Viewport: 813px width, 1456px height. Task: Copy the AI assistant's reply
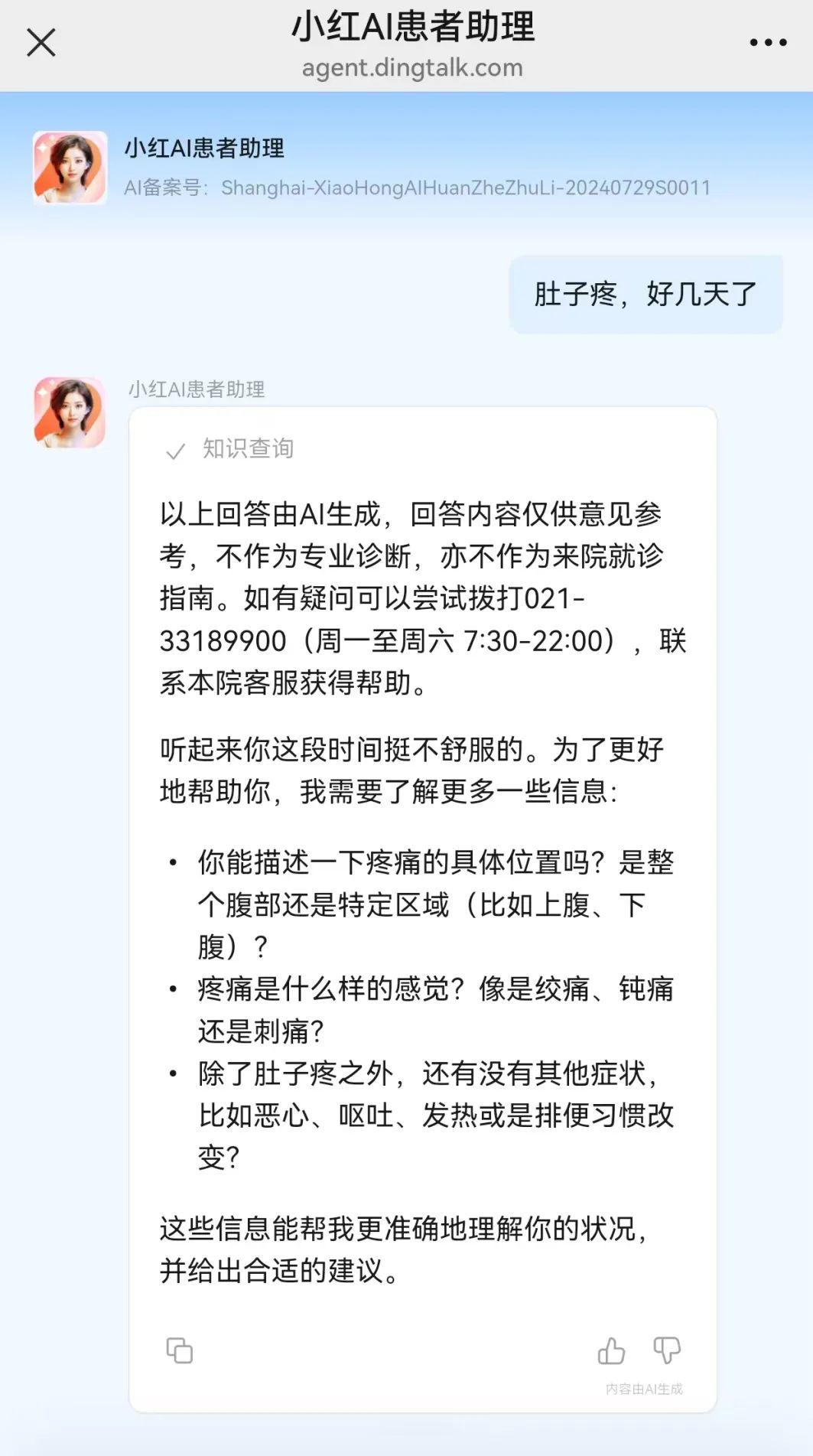180,1350
